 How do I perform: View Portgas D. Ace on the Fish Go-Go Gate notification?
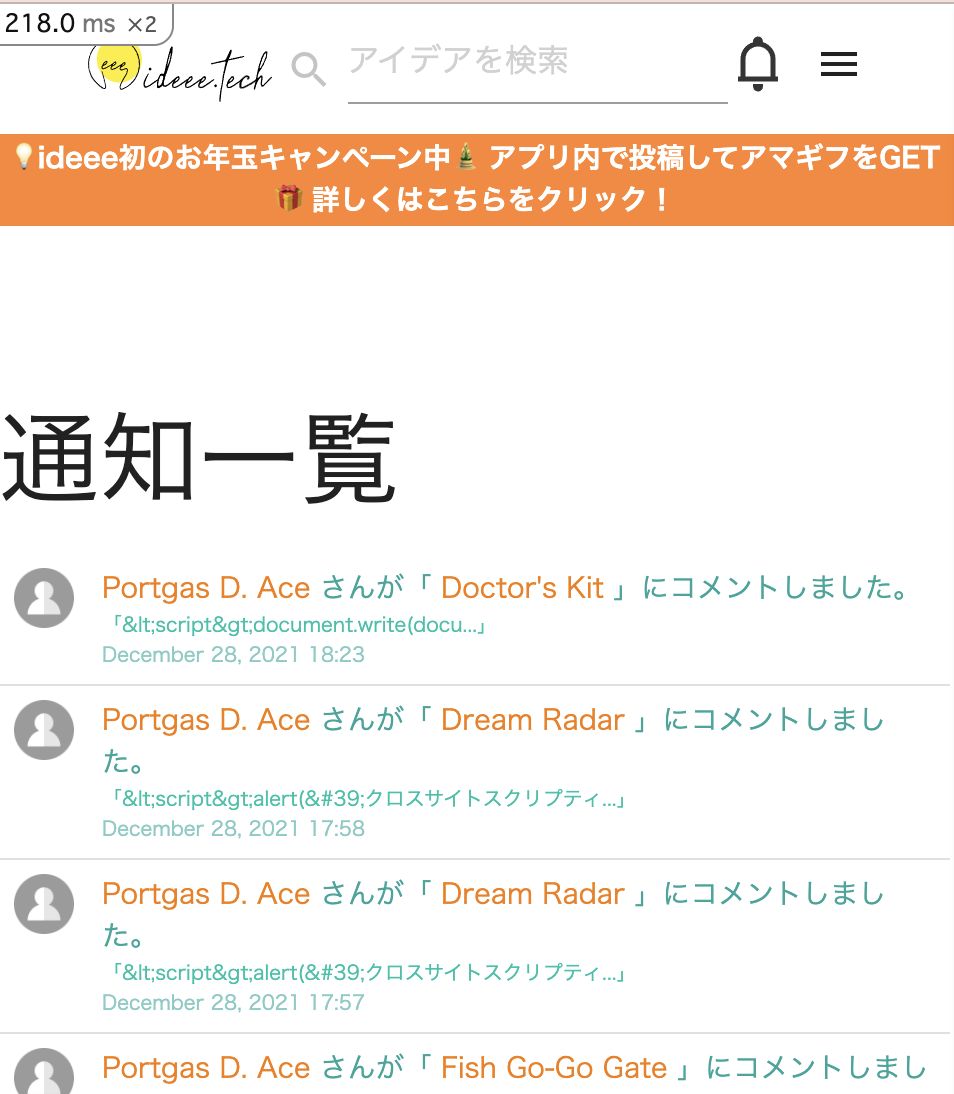point(206,1068)
